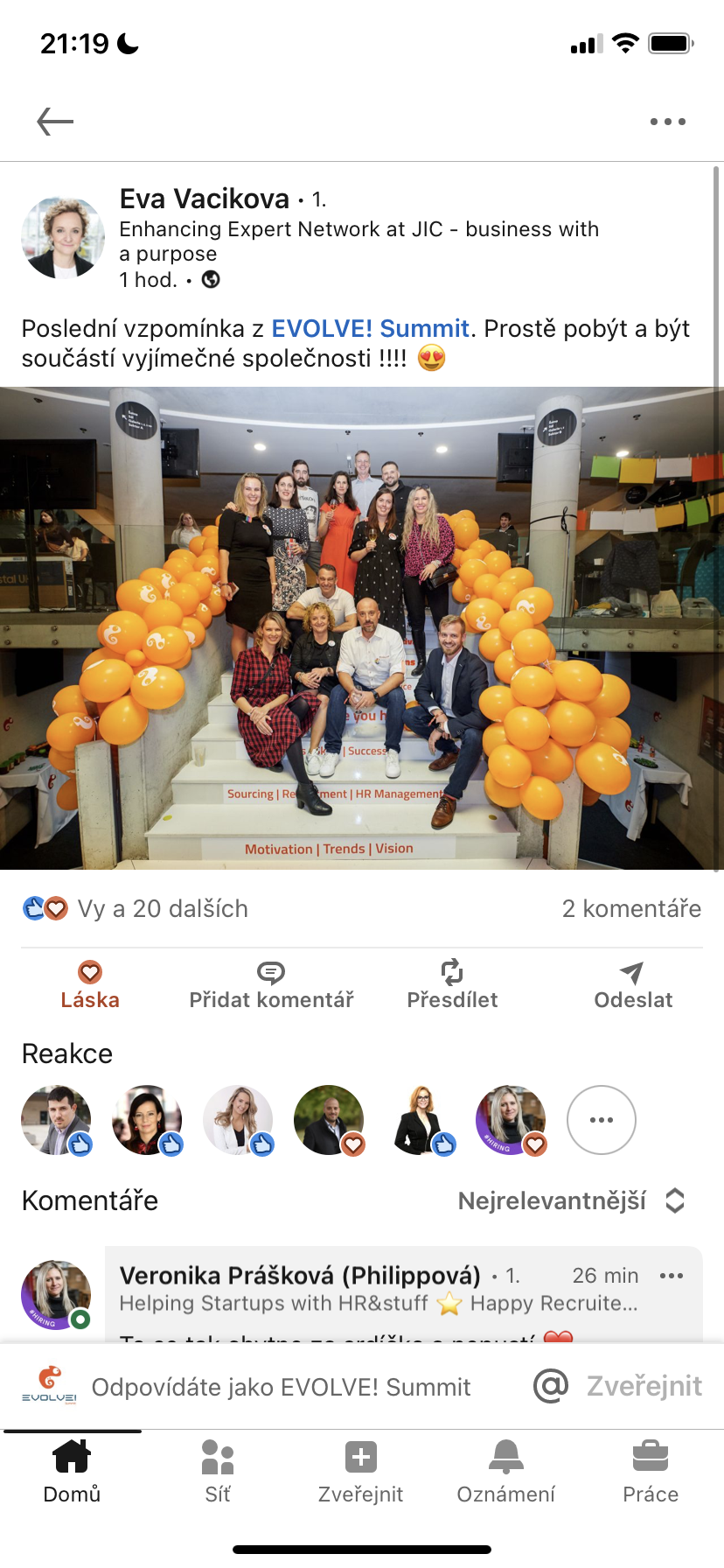Tap Přidat komentář
The image size is (724, 1568).
coord(271,985)
